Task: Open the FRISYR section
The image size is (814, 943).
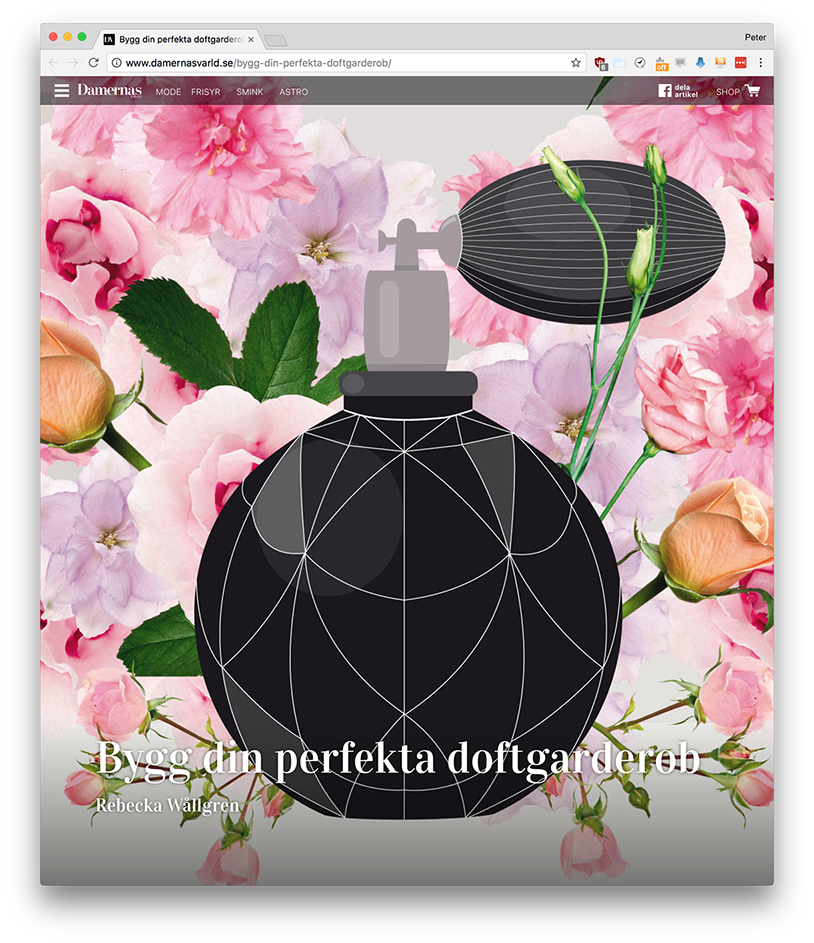Action: coord(206,92)
